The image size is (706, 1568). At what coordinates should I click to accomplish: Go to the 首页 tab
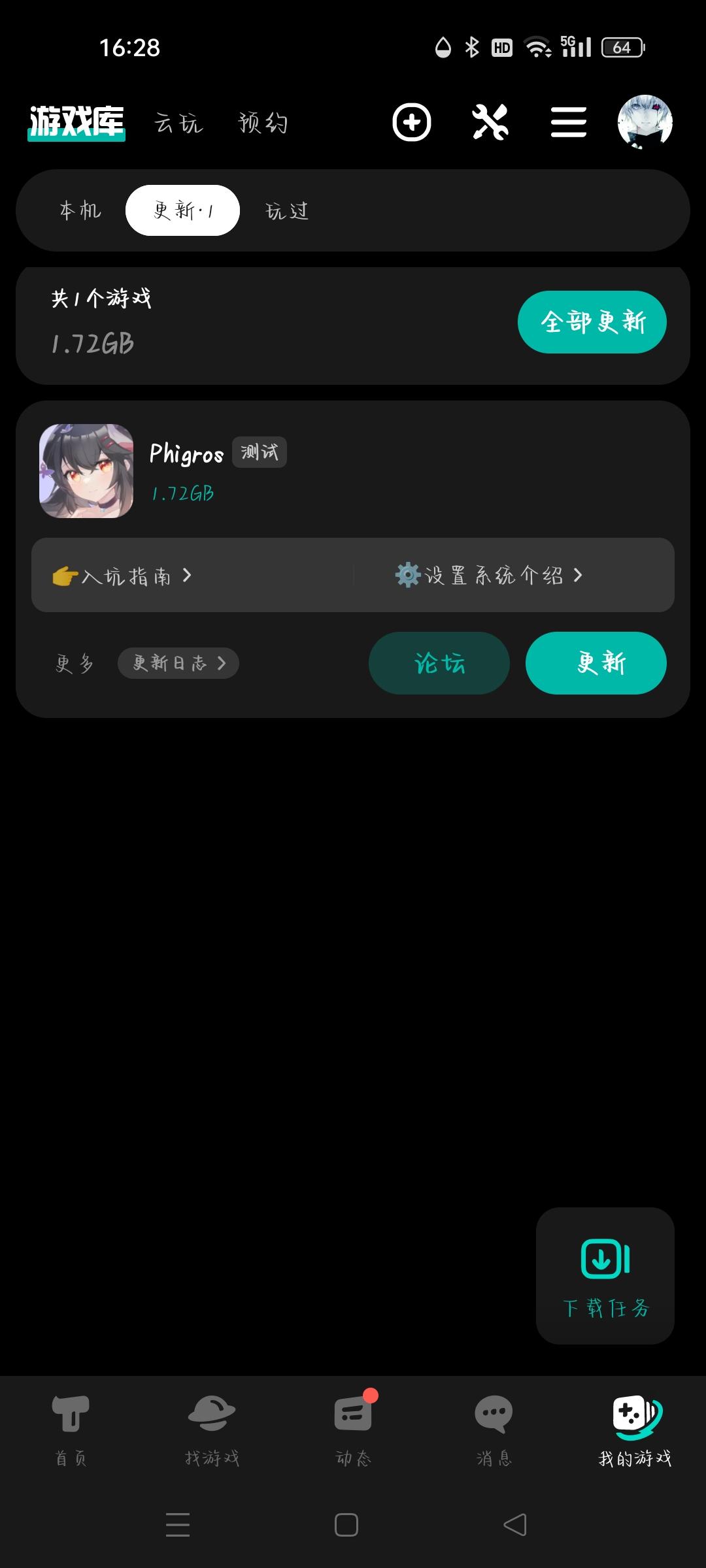[71, 1431]
